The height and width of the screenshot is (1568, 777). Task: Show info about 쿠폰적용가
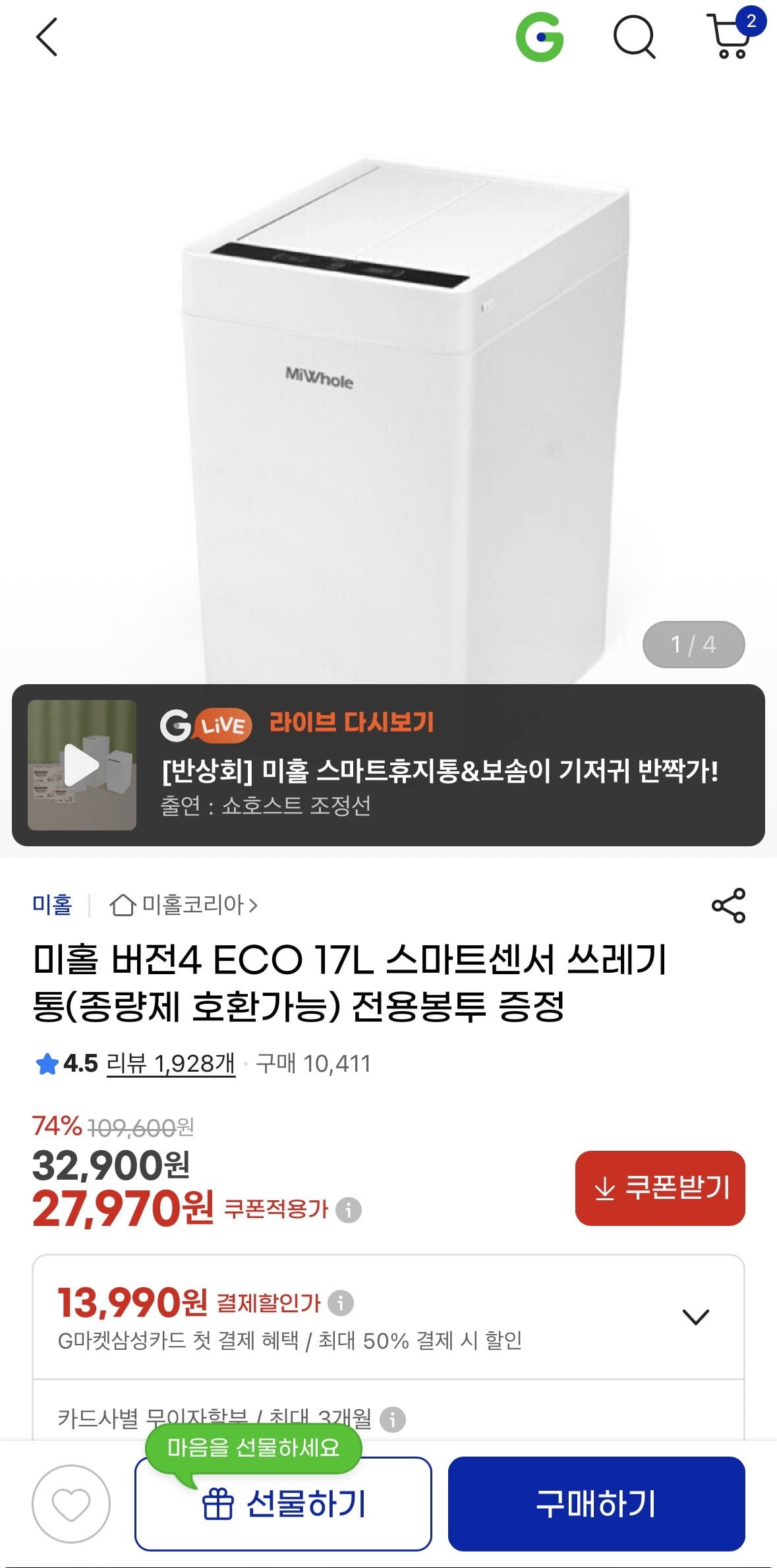[349, 1209]
